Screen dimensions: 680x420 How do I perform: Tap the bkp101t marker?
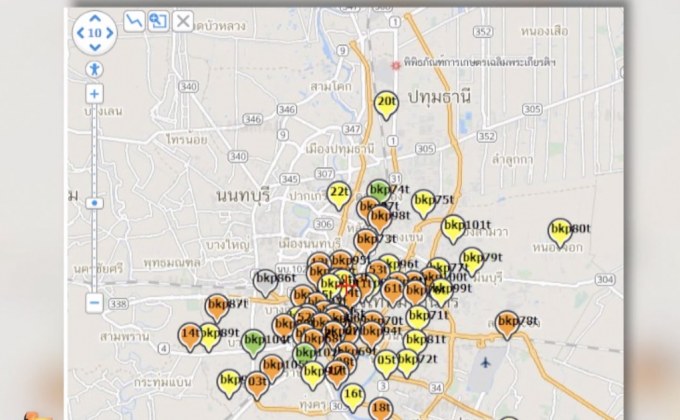454,226
